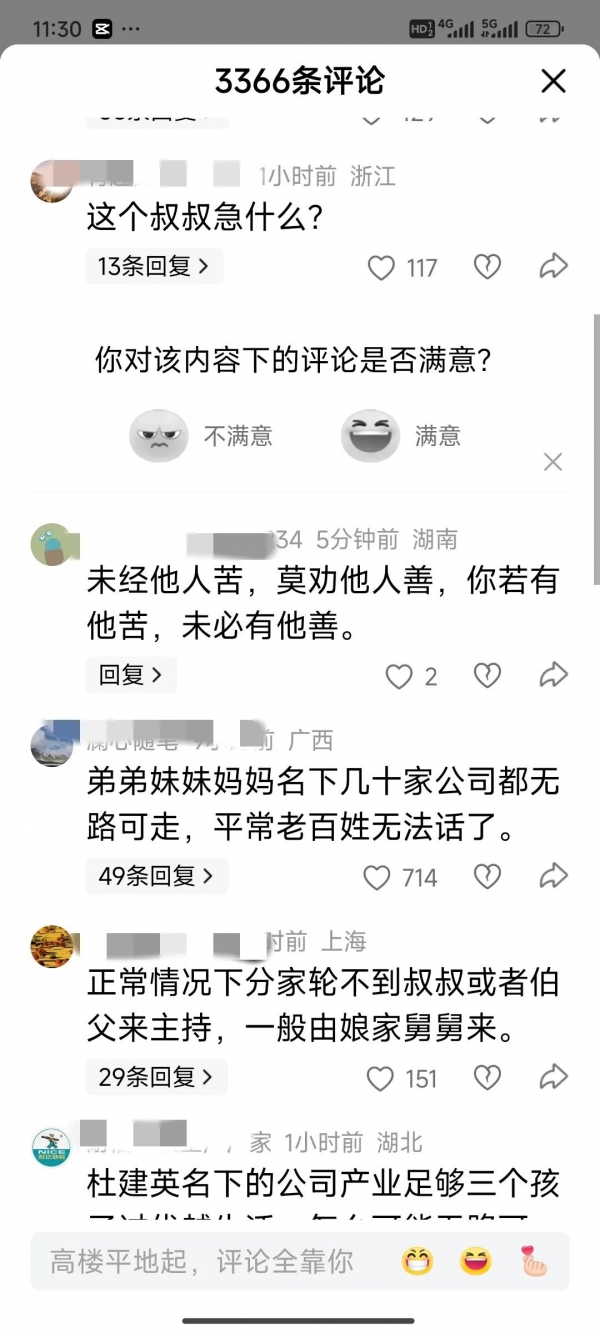The height and width of the screenshot is (1333, 600).
Task: Share the comment 这个叔叔急什么
Action: (x=553, y=266)
